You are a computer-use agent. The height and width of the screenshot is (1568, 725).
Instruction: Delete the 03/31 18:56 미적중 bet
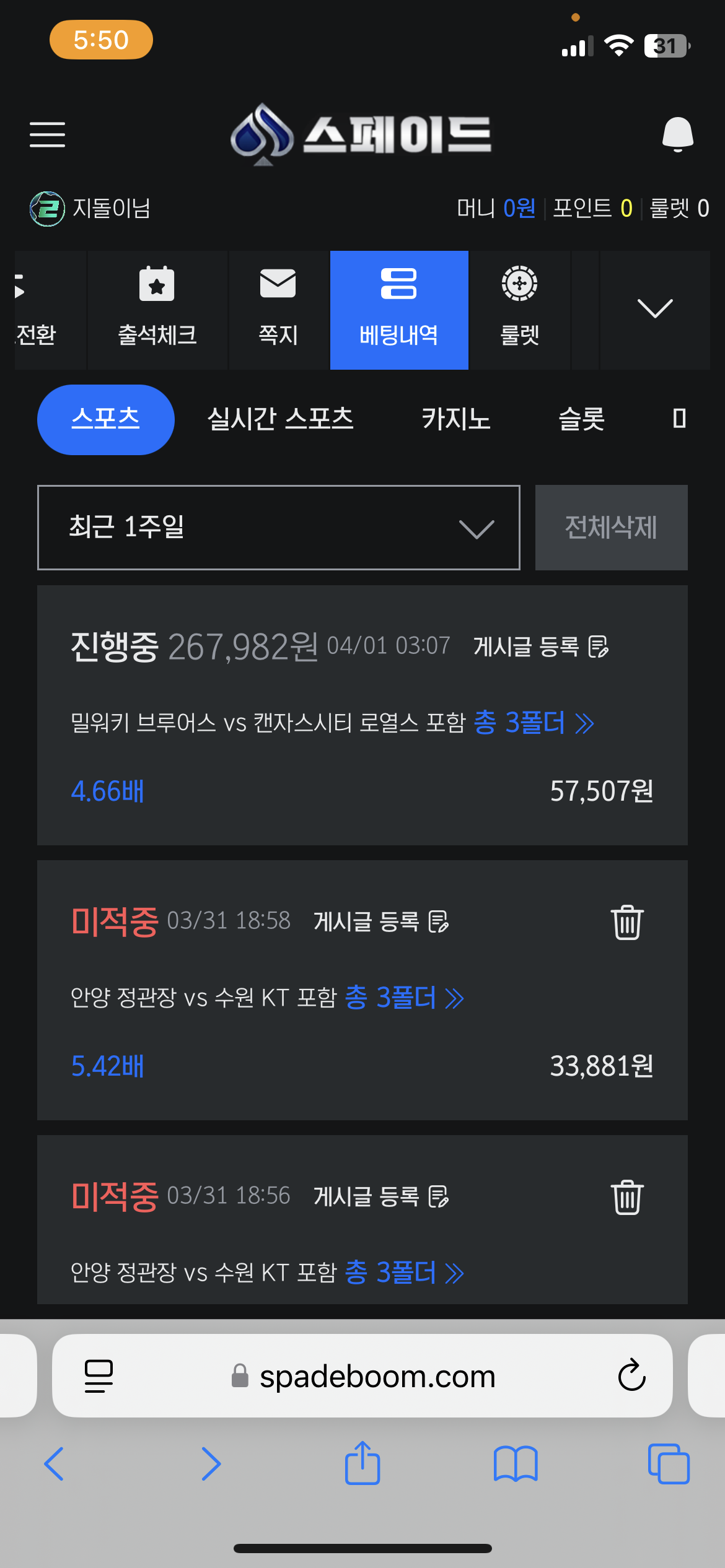coord(627,1196)
